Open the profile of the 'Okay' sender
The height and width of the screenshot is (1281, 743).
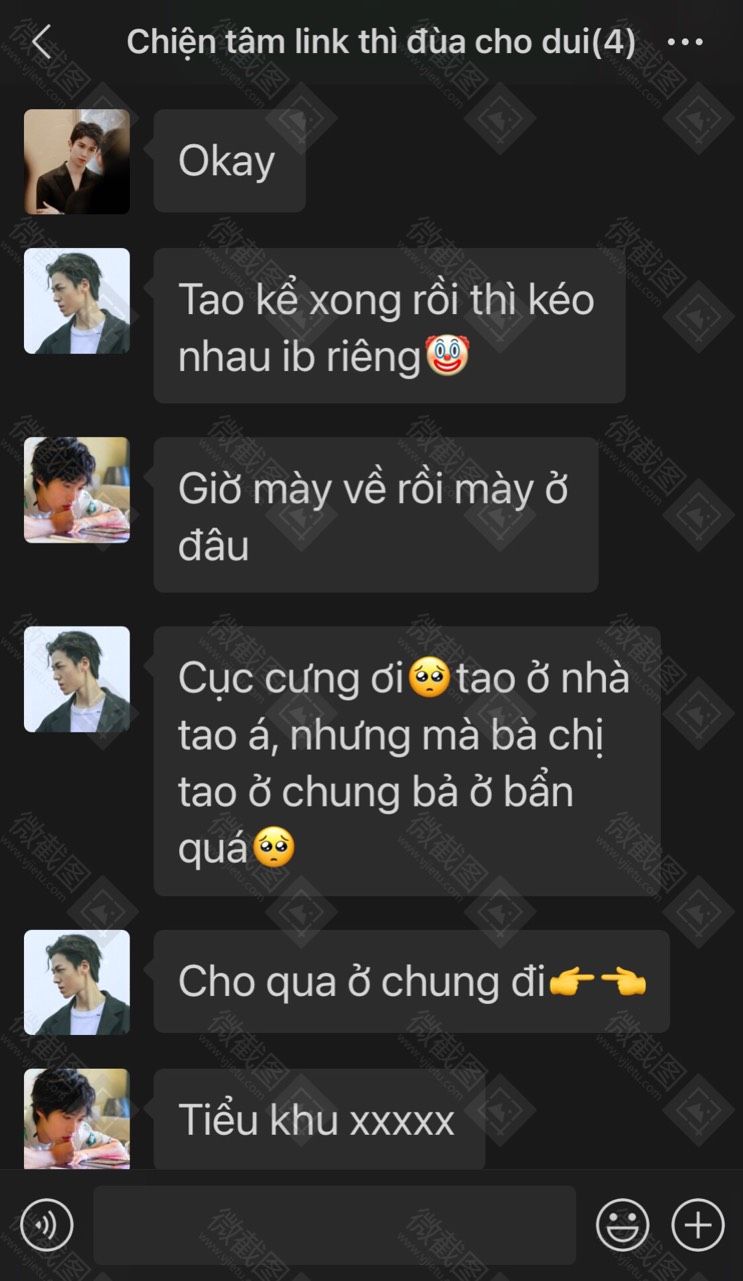77,162
